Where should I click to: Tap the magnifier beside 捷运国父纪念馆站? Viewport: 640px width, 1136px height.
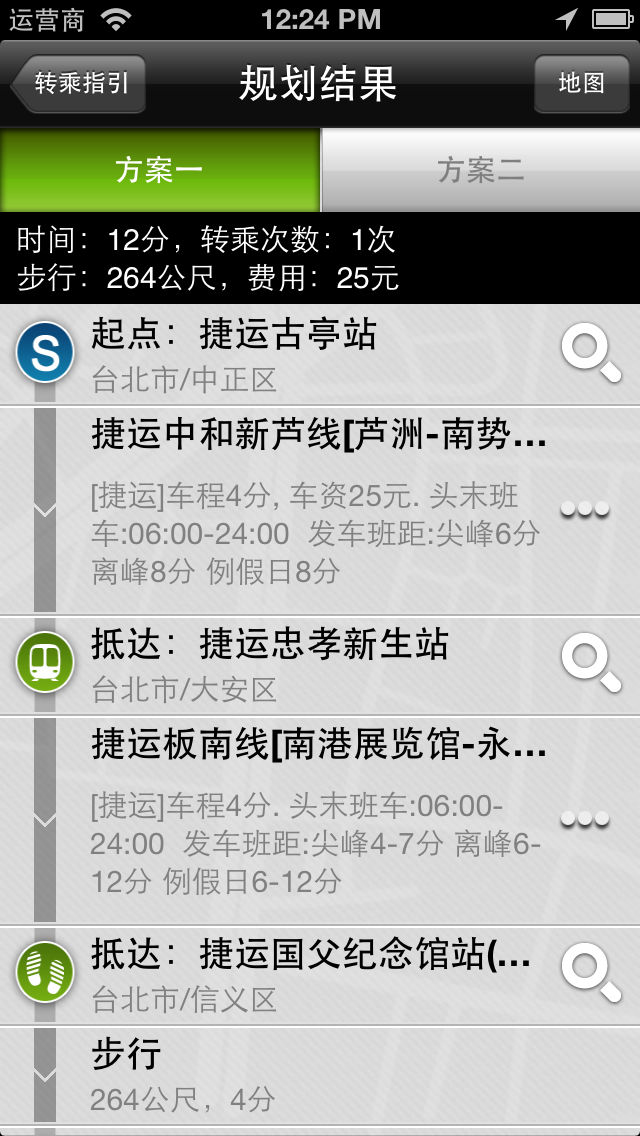[x=591, y=973]
